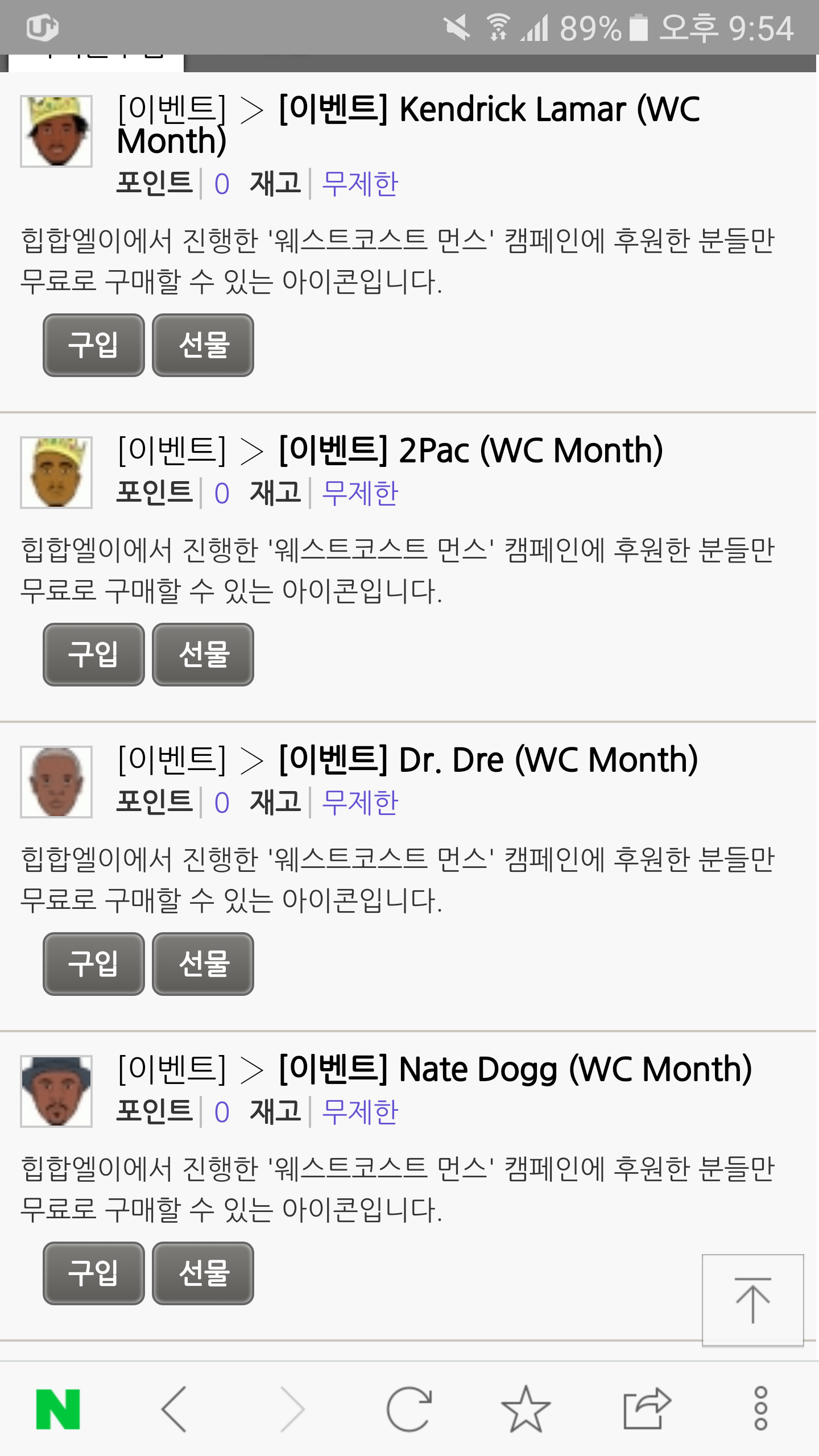819x1456 pixels.
Task: Gift the Nate Dogg (WC Month) icon
Action: click(x=203, y=1273)
